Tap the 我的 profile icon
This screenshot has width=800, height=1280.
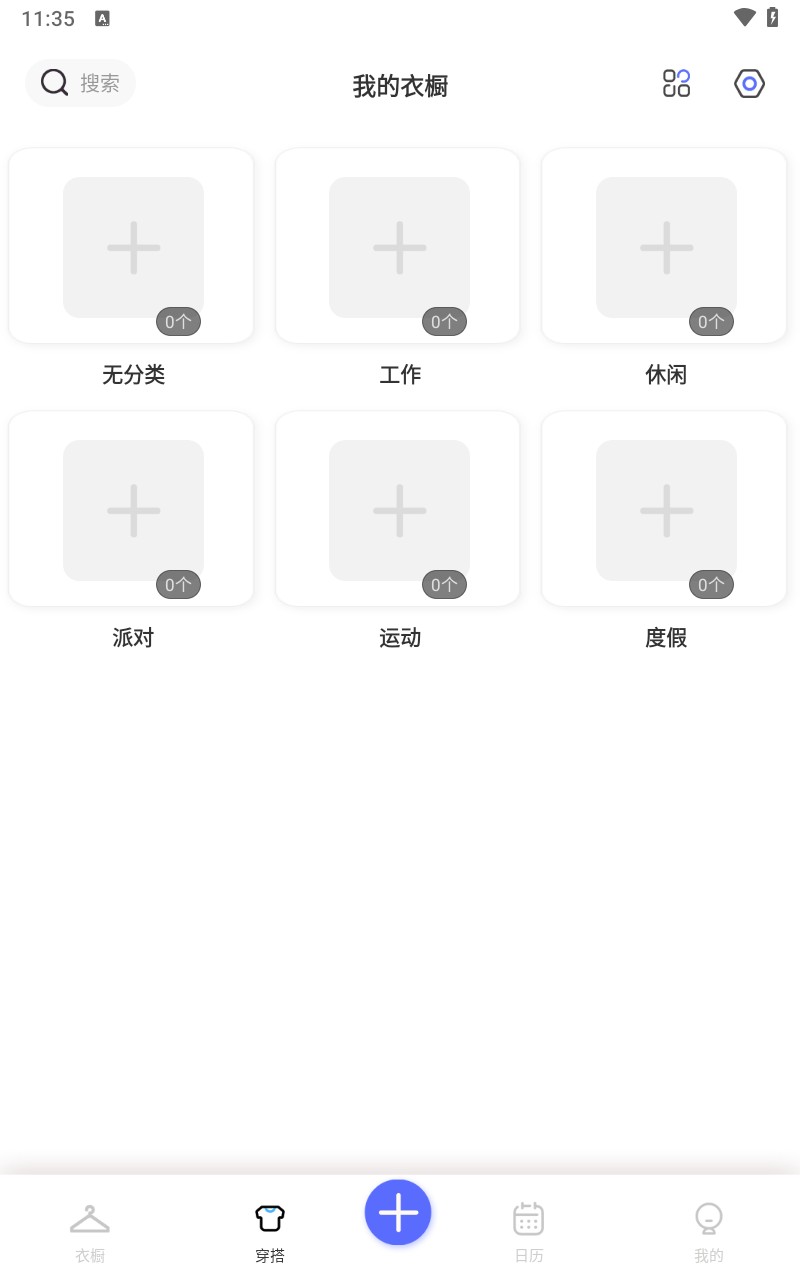tap(709, 1217)
